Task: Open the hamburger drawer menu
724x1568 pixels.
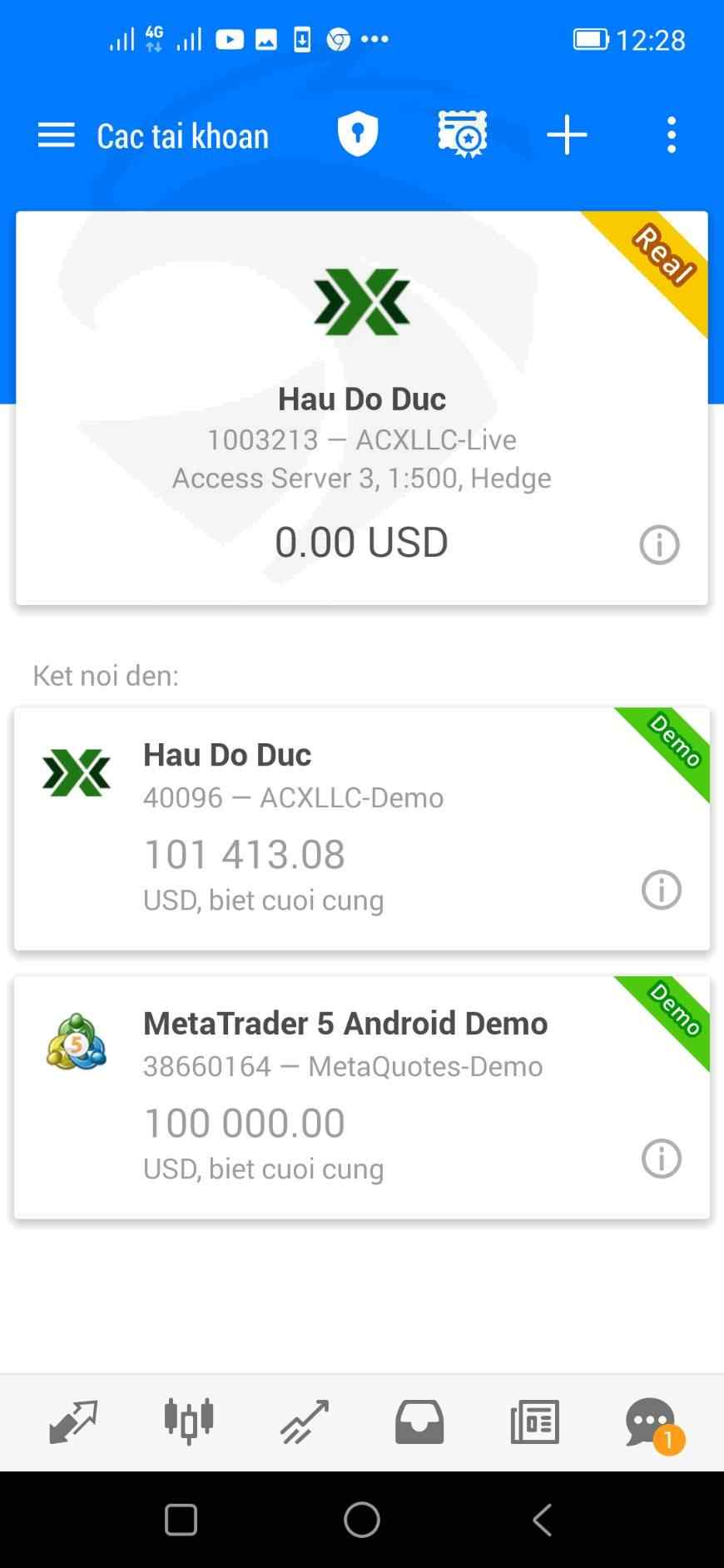Action: 57,135
